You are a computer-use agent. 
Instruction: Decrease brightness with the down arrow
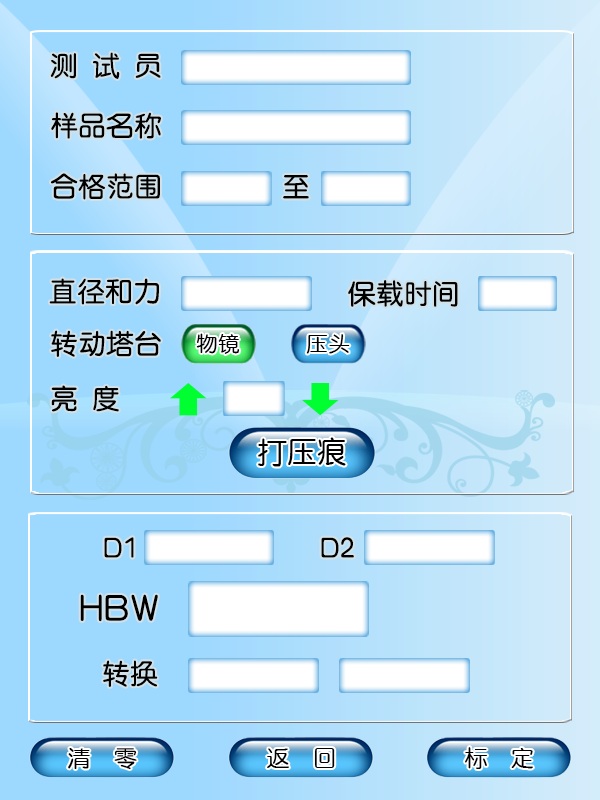coord(320,399)
